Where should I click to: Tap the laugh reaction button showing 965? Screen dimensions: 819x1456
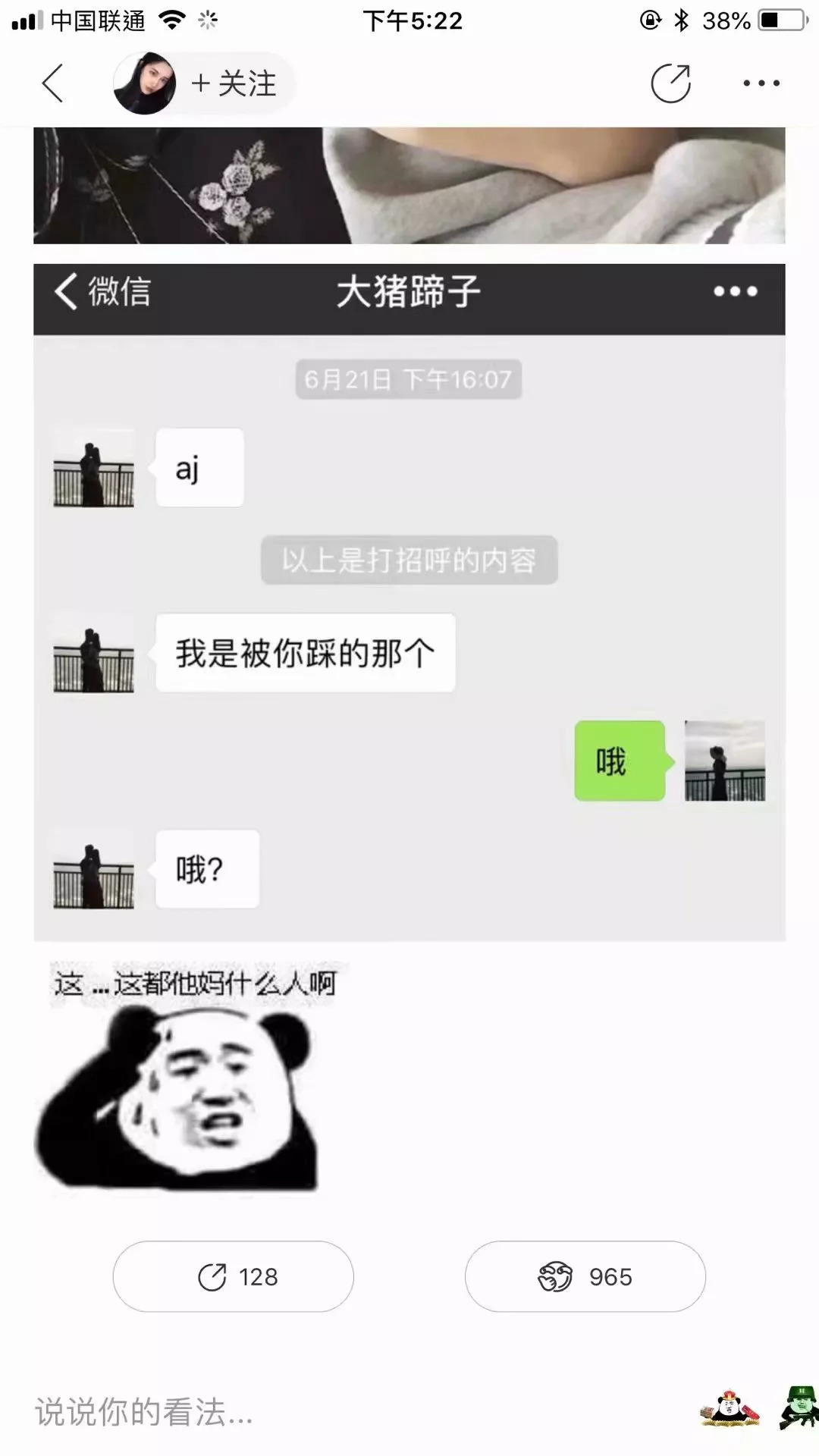tap(585, 1276)
